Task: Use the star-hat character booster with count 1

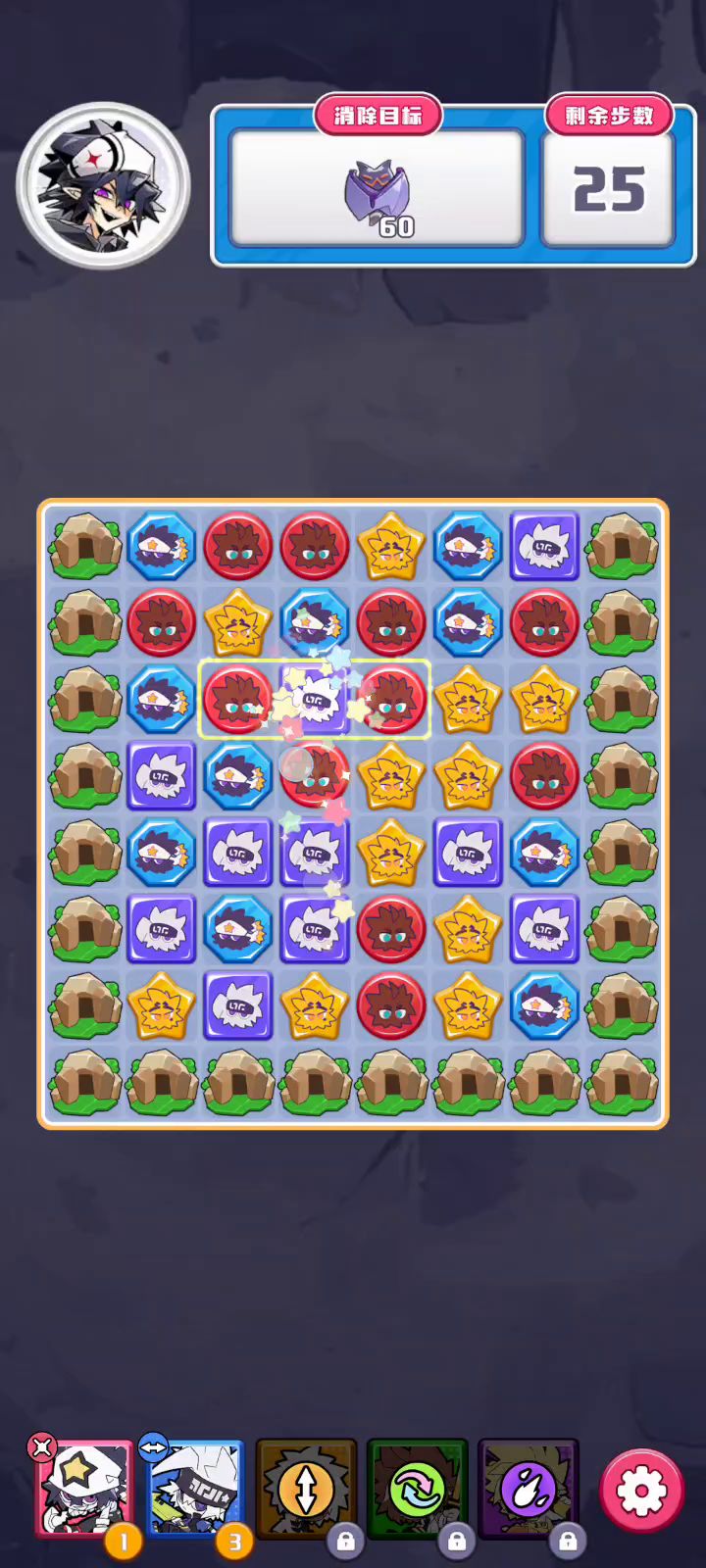Action: click(85, 1489)
